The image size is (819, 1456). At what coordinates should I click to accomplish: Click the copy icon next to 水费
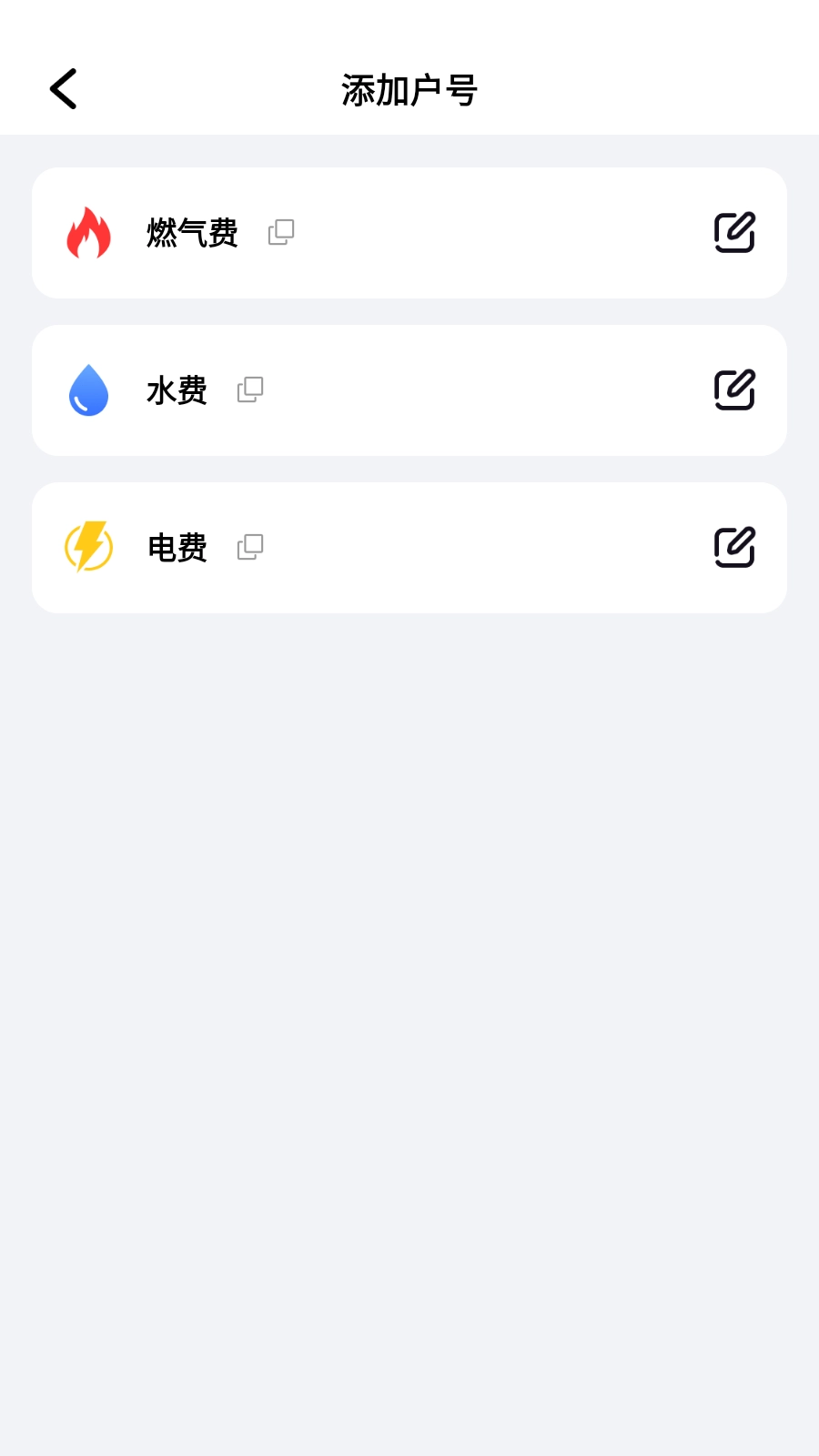pyautogui.click(x=249, y=389)
